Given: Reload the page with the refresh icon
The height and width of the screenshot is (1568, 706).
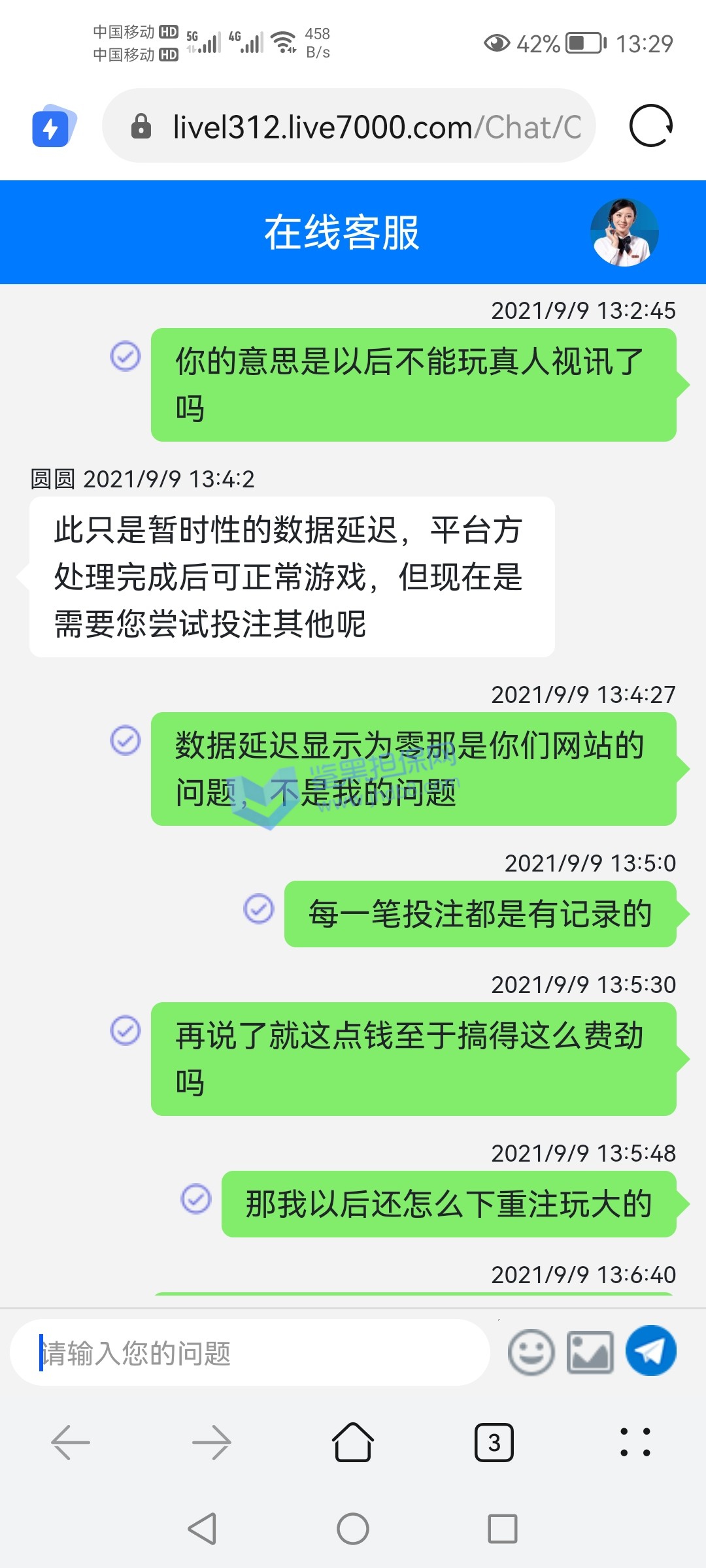Looking at the screenshot, I should click(x=650, y=125).
